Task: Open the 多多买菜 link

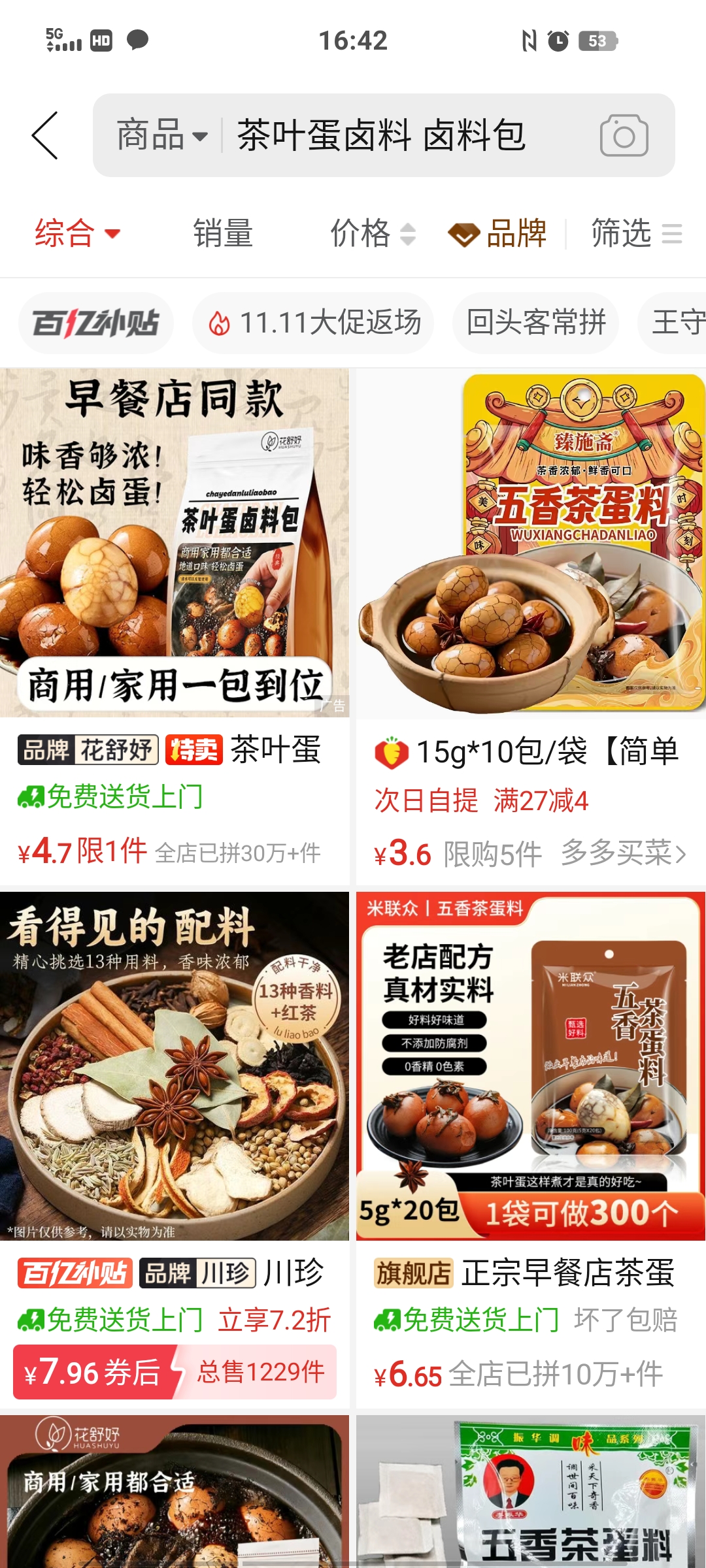Action: pos(623,853)
